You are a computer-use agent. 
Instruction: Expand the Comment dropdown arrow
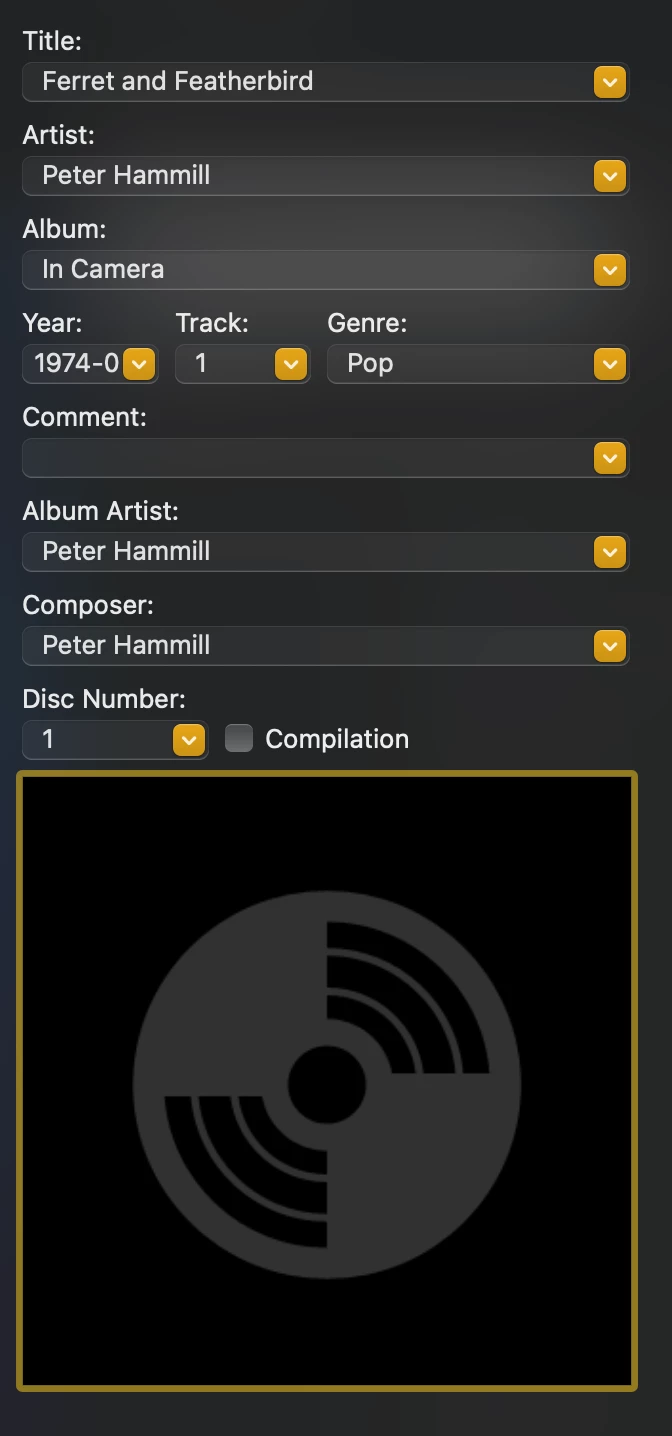pos(609,457)
